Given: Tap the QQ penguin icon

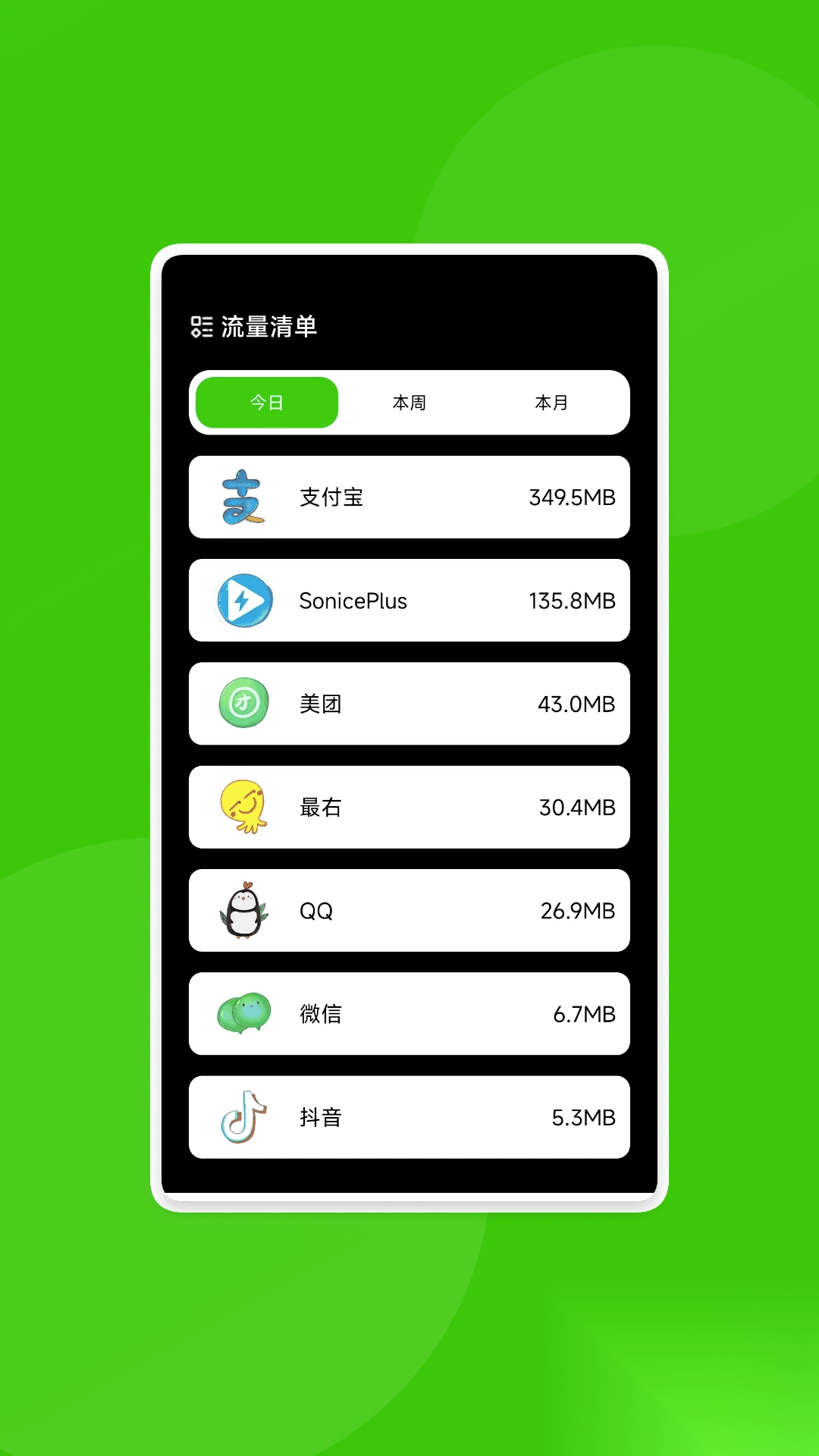Looking at the screenshot, I should click(x=243, y=910).
